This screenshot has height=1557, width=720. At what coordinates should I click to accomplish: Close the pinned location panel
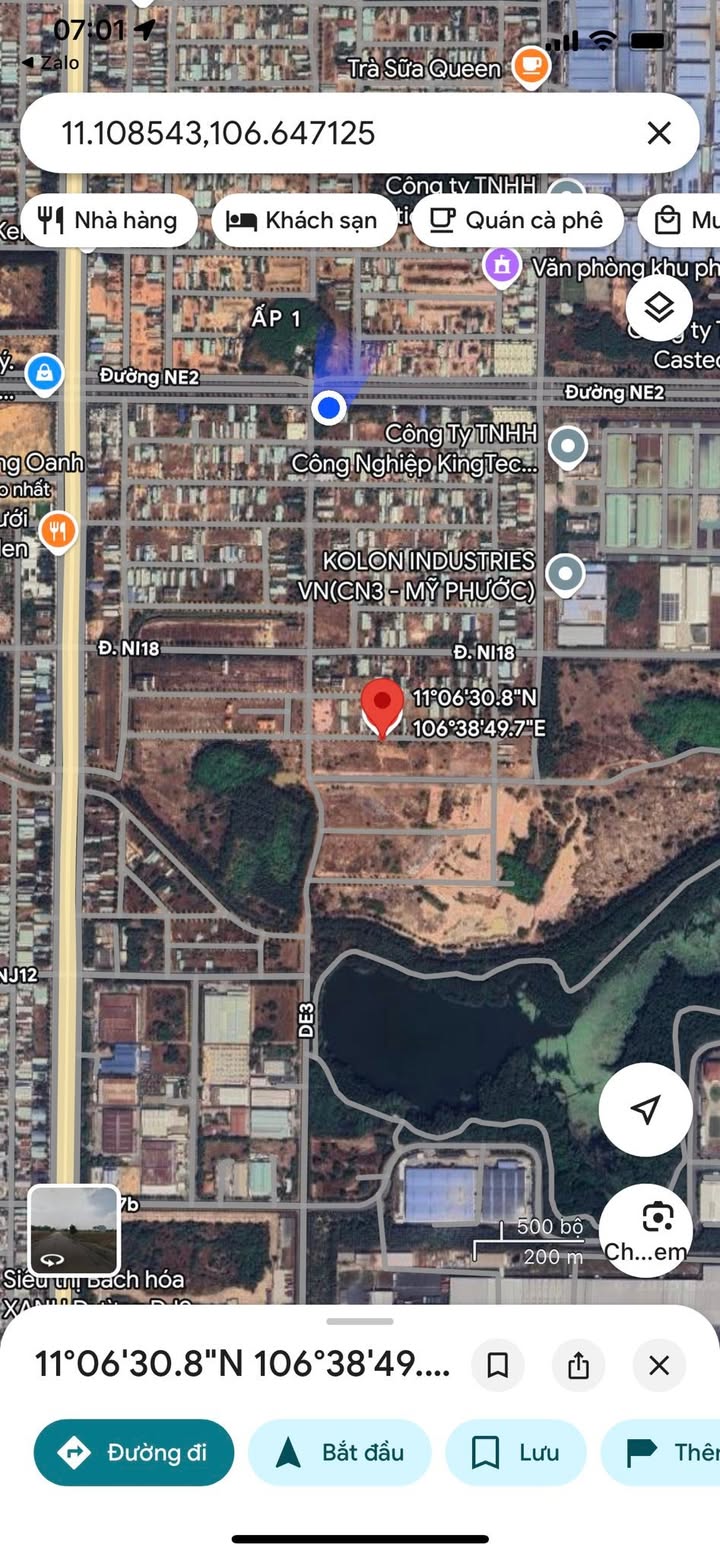[x=659, y=1365]
